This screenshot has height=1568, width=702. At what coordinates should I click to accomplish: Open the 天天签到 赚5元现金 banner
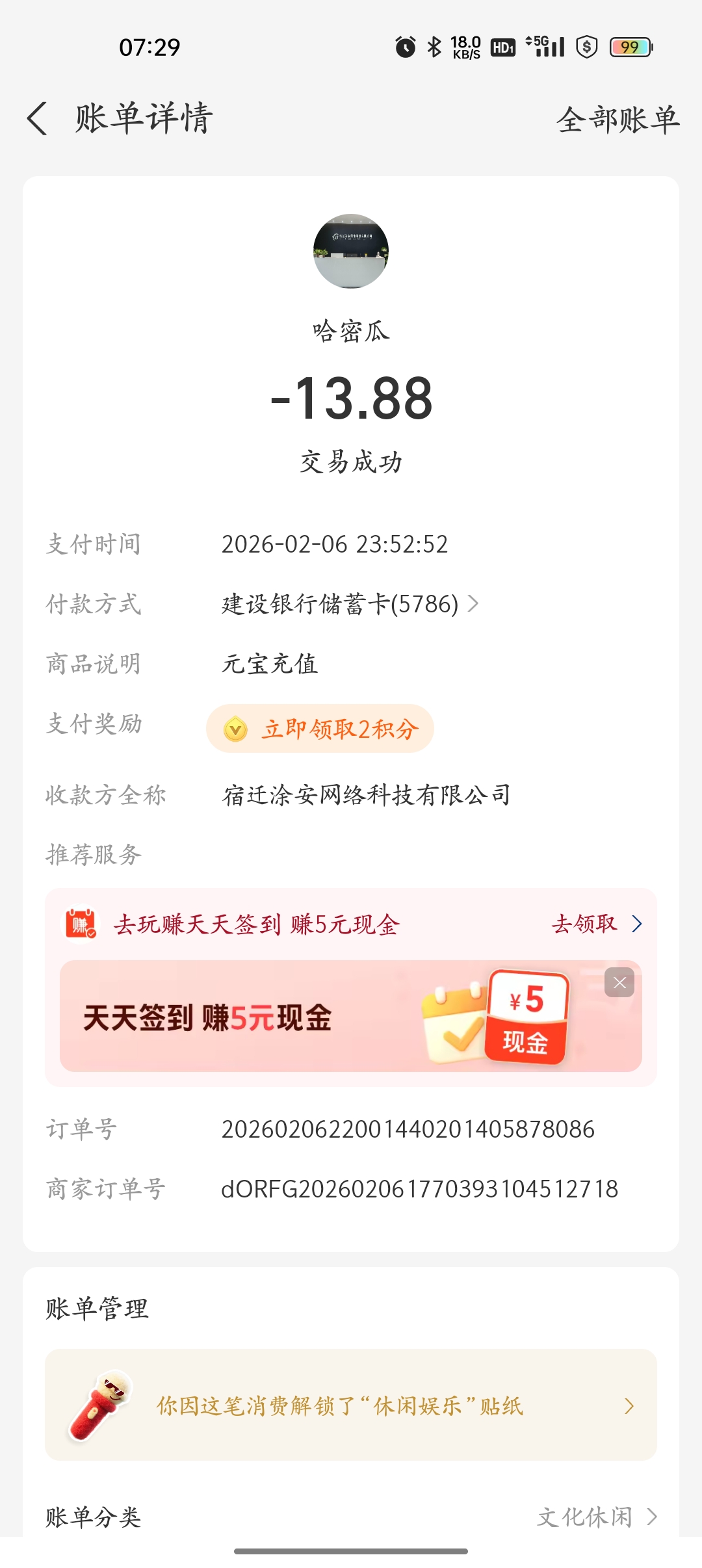(325, 1016)
